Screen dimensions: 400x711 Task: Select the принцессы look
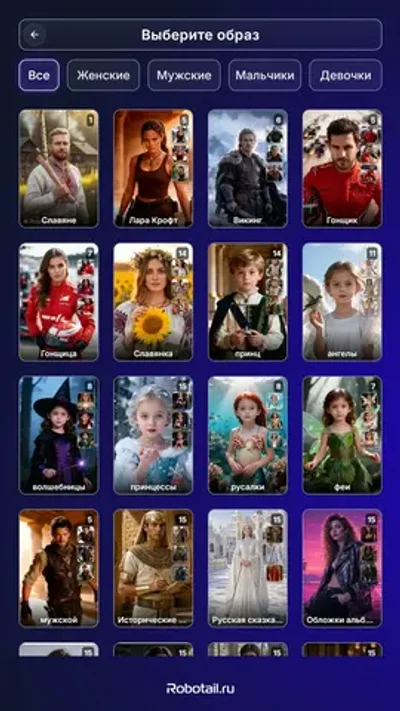(153, 435)
